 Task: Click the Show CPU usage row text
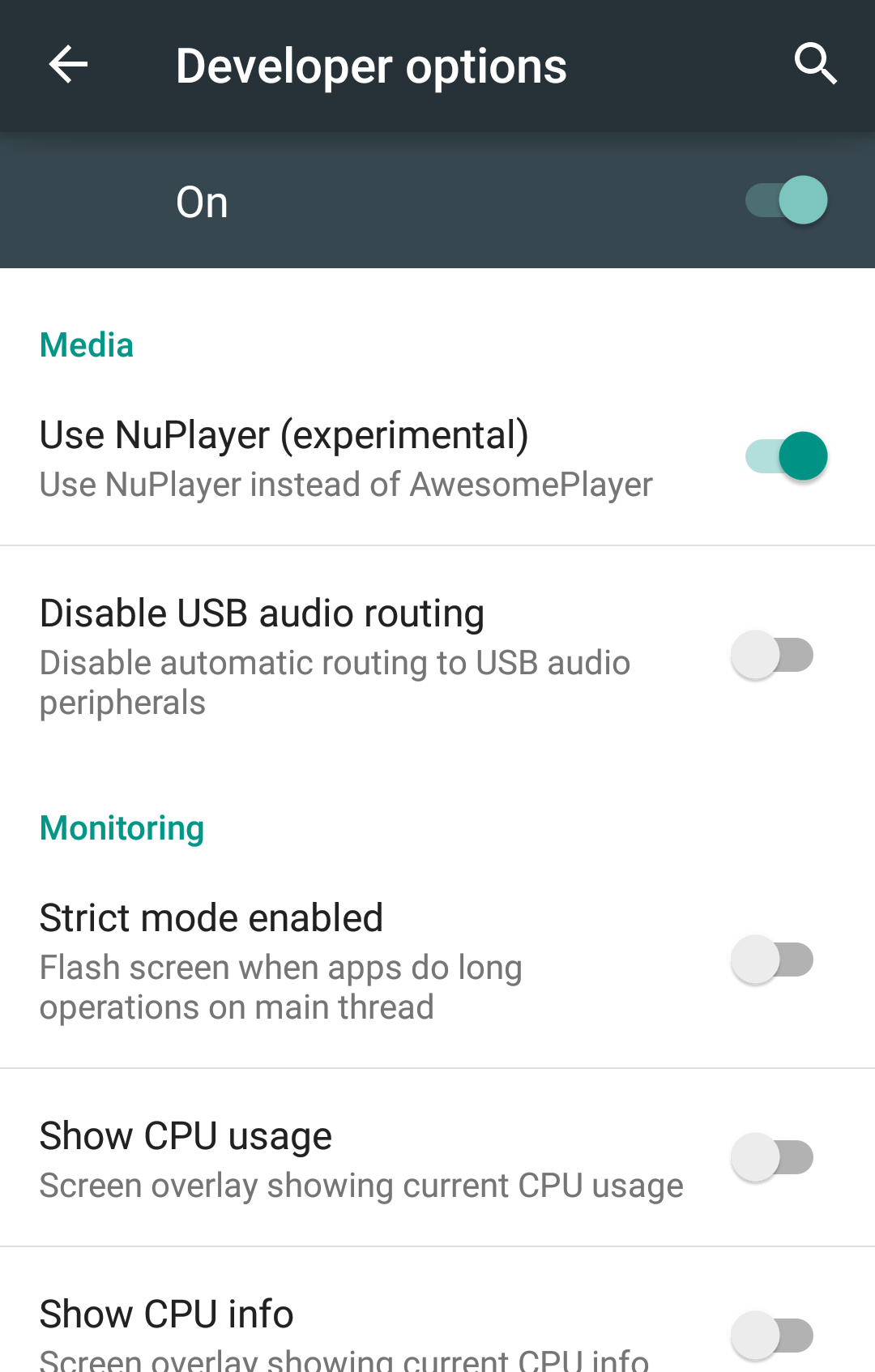[x=186, y=1135]
